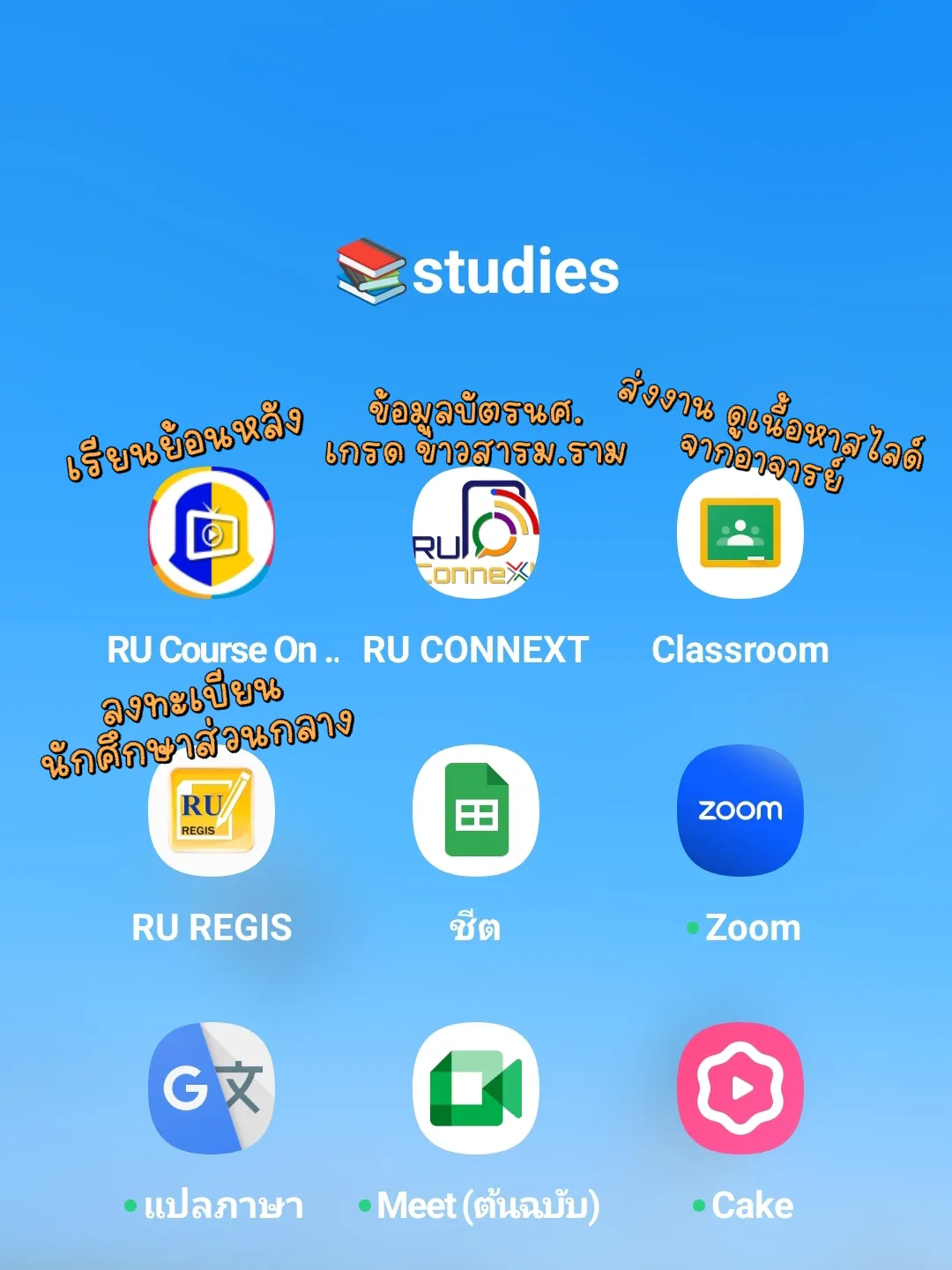Image resolution: width=952 pixels, height=1270 pixels.
Task: Tap the 'Zoom' app name label
Action: [x=754, y=928]
